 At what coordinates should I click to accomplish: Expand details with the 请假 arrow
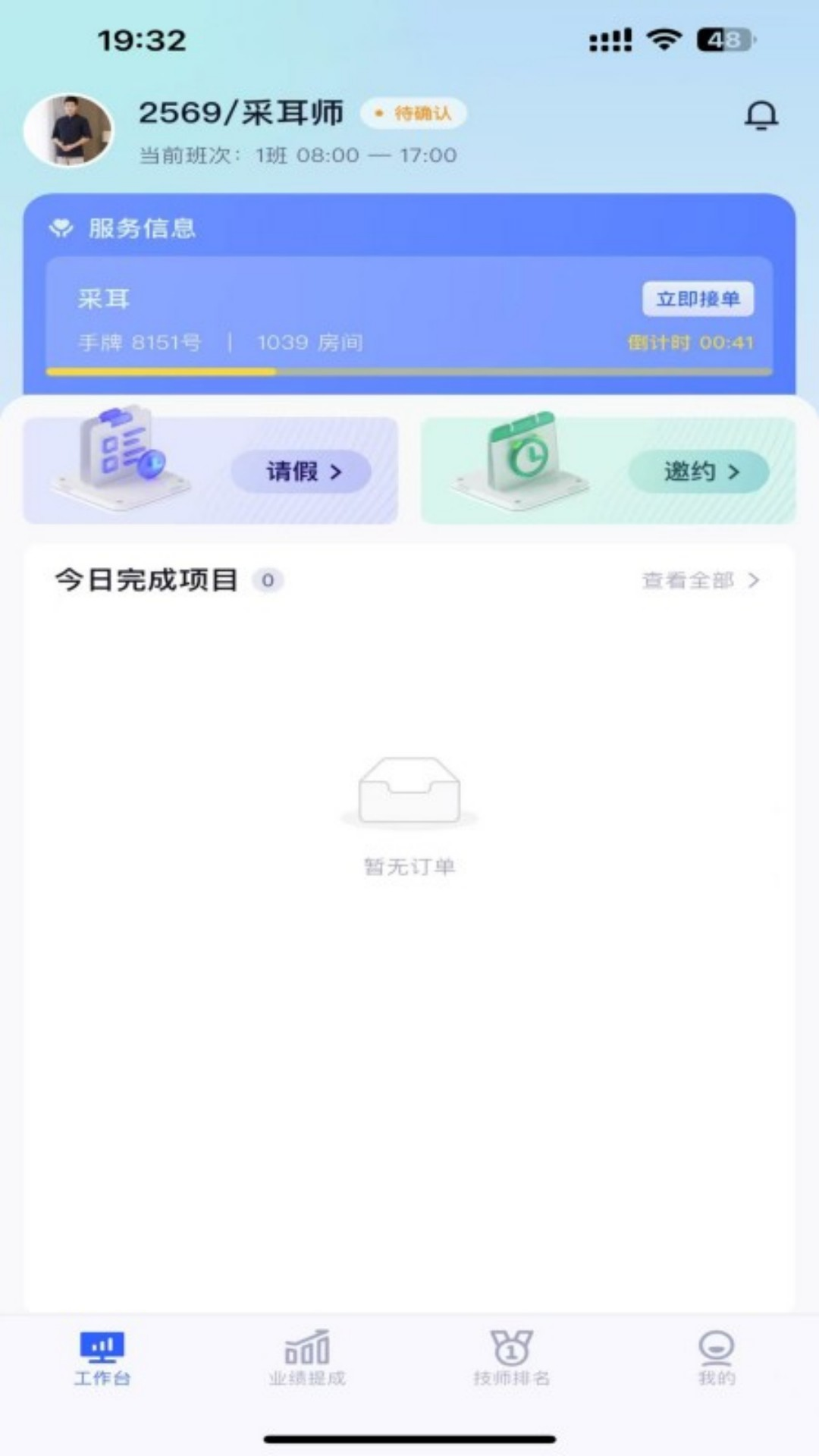pyautogui.click(x=336, y=471)
